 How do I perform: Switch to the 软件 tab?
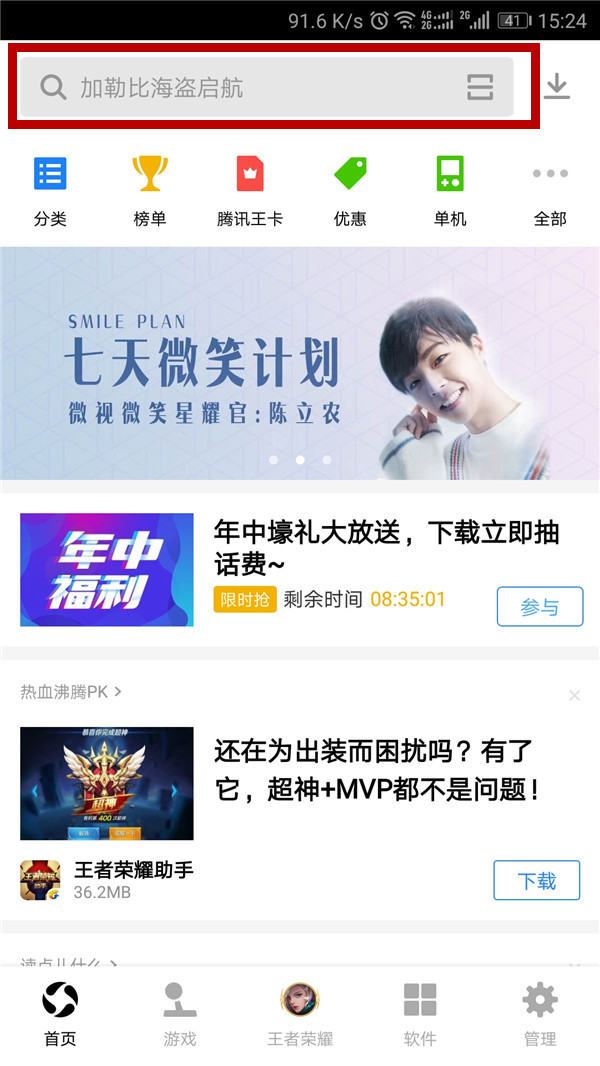pyautogui.click(x=420, y=1015)
